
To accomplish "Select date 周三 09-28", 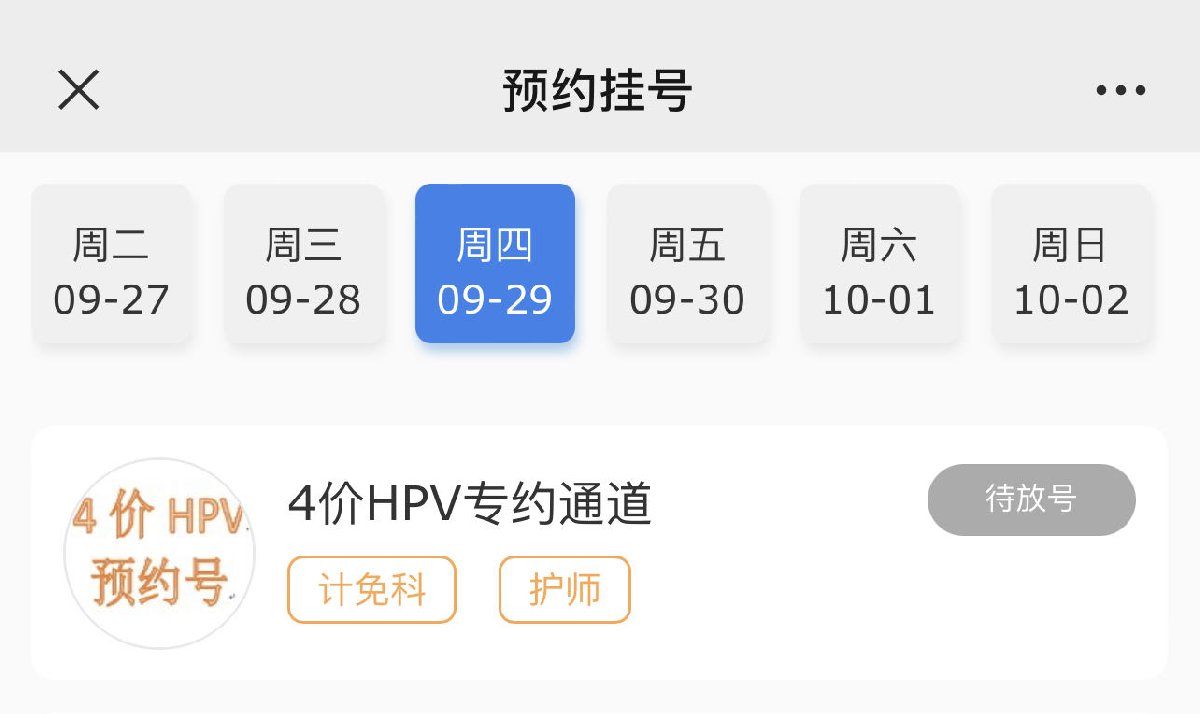I will 303,264.
